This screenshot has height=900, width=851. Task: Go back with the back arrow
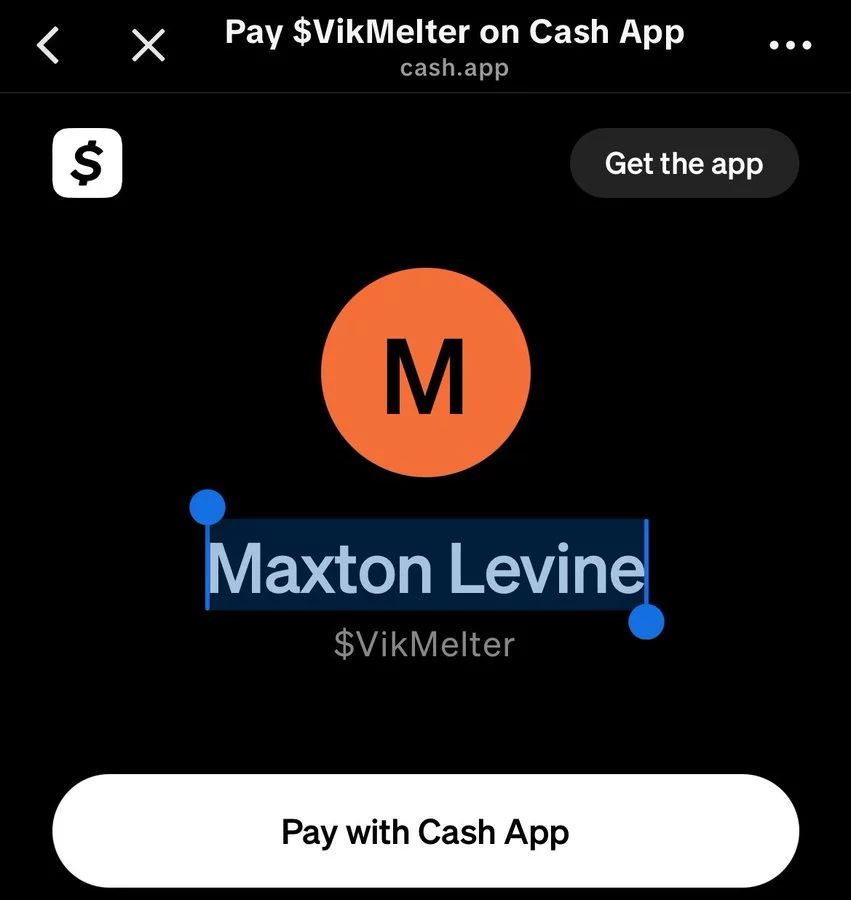(48, 45)
